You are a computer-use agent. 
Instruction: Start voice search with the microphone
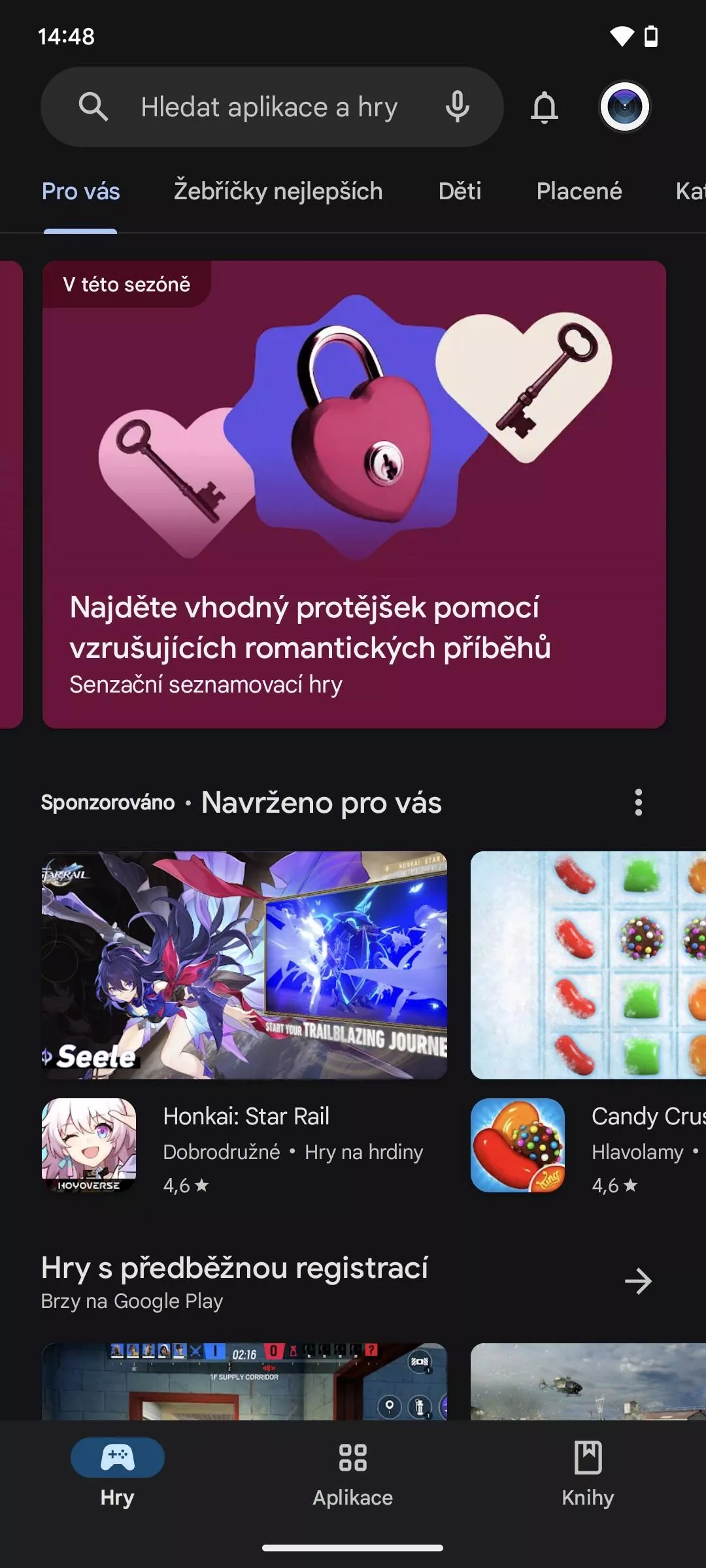[458, 106]
